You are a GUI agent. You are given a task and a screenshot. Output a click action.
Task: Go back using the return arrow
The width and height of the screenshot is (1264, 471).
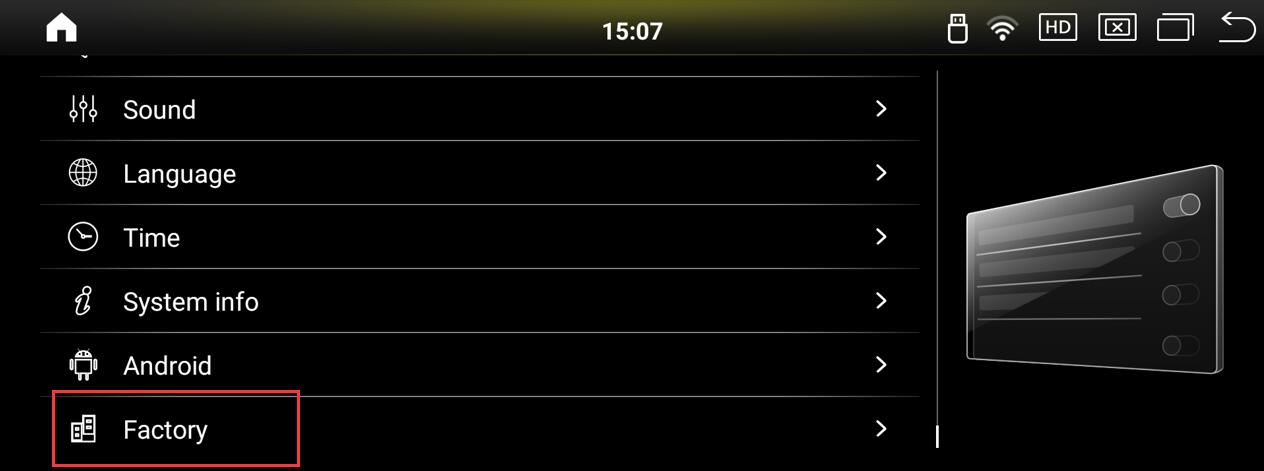[x=1237, y=28]
